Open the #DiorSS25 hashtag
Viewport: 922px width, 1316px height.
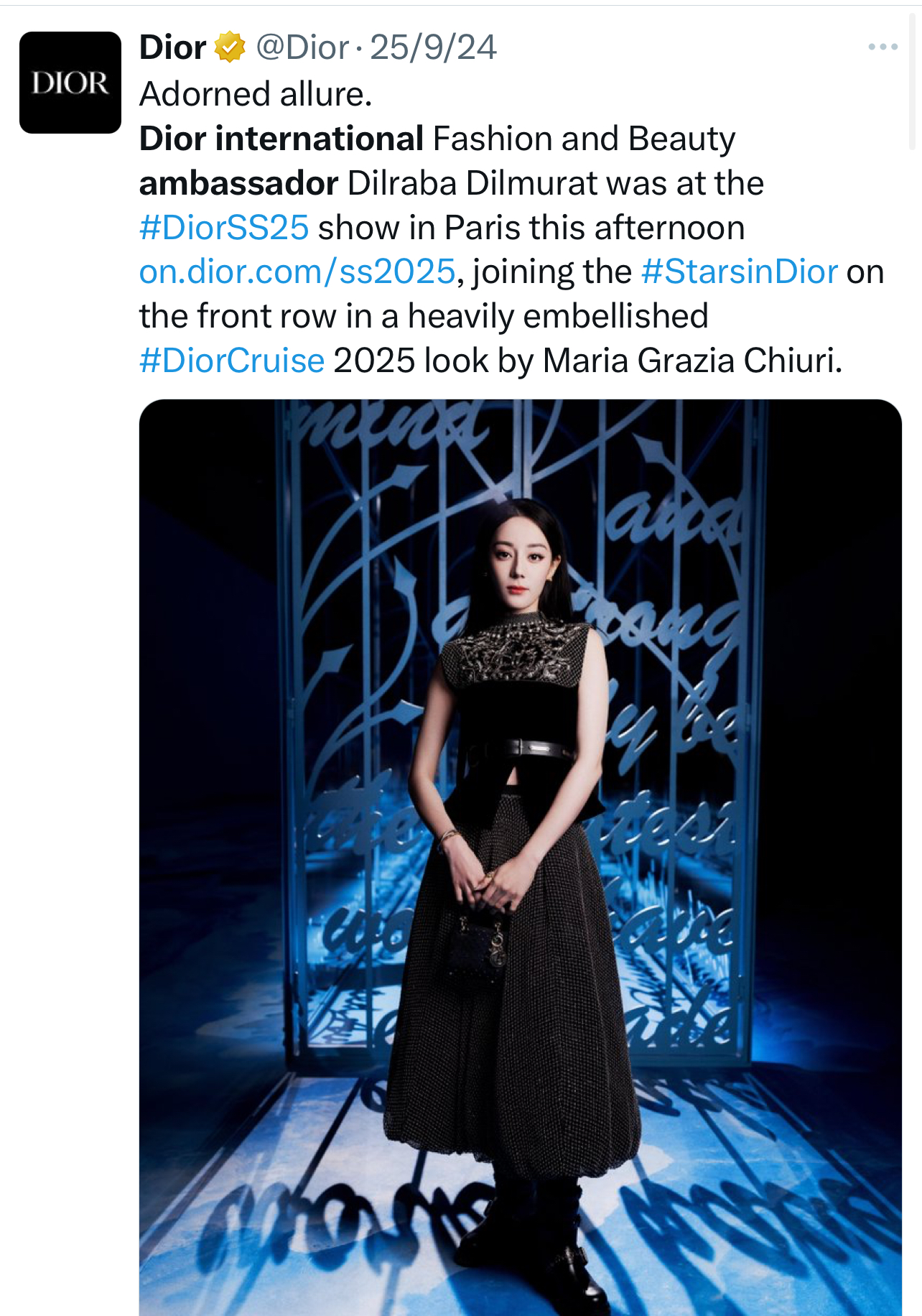pos(224,228)
